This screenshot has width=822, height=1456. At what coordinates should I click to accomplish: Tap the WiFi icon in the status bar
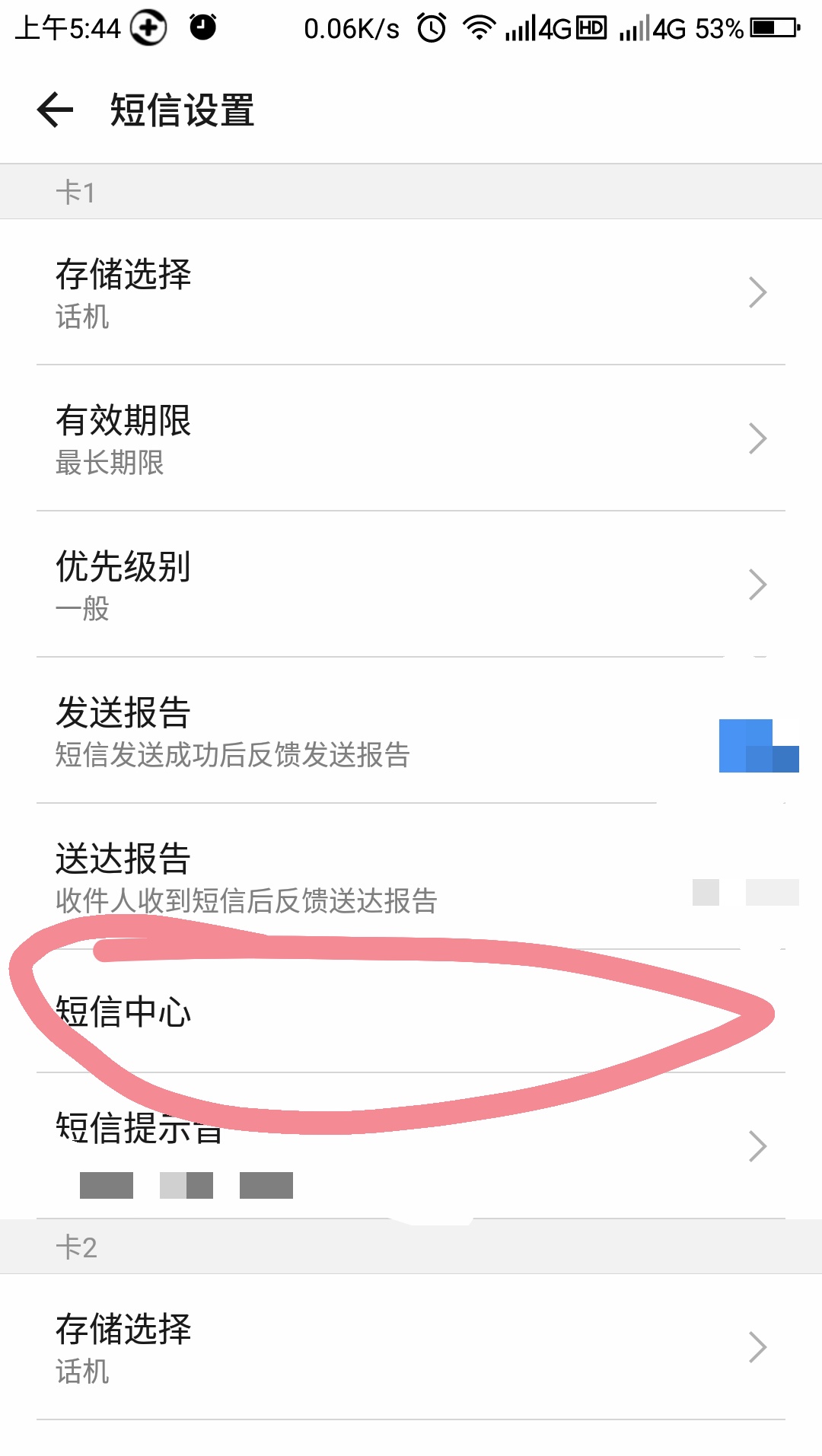(x=479, y=29)
